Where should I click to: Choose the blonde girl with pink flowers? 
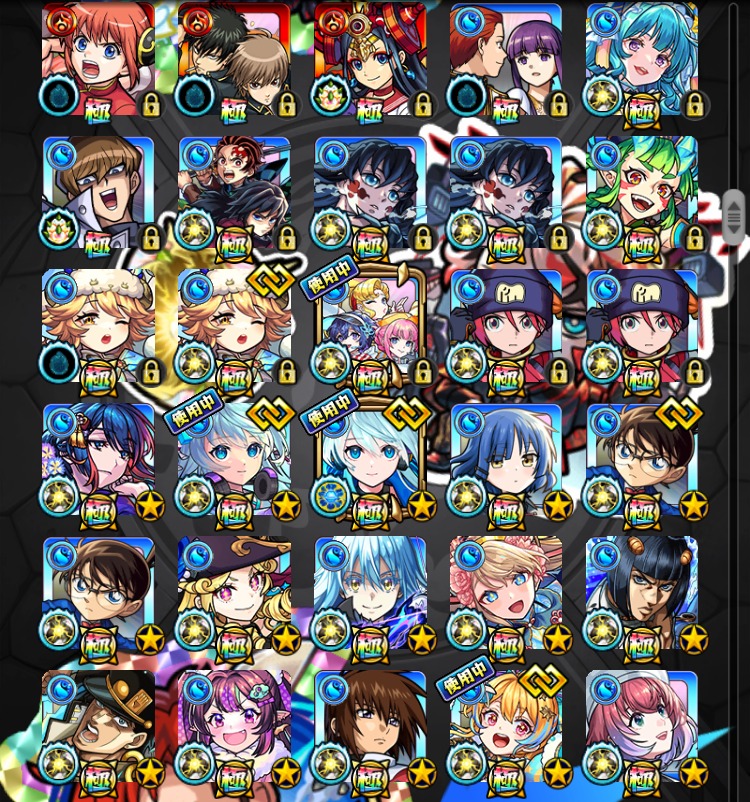click(505, 594)
